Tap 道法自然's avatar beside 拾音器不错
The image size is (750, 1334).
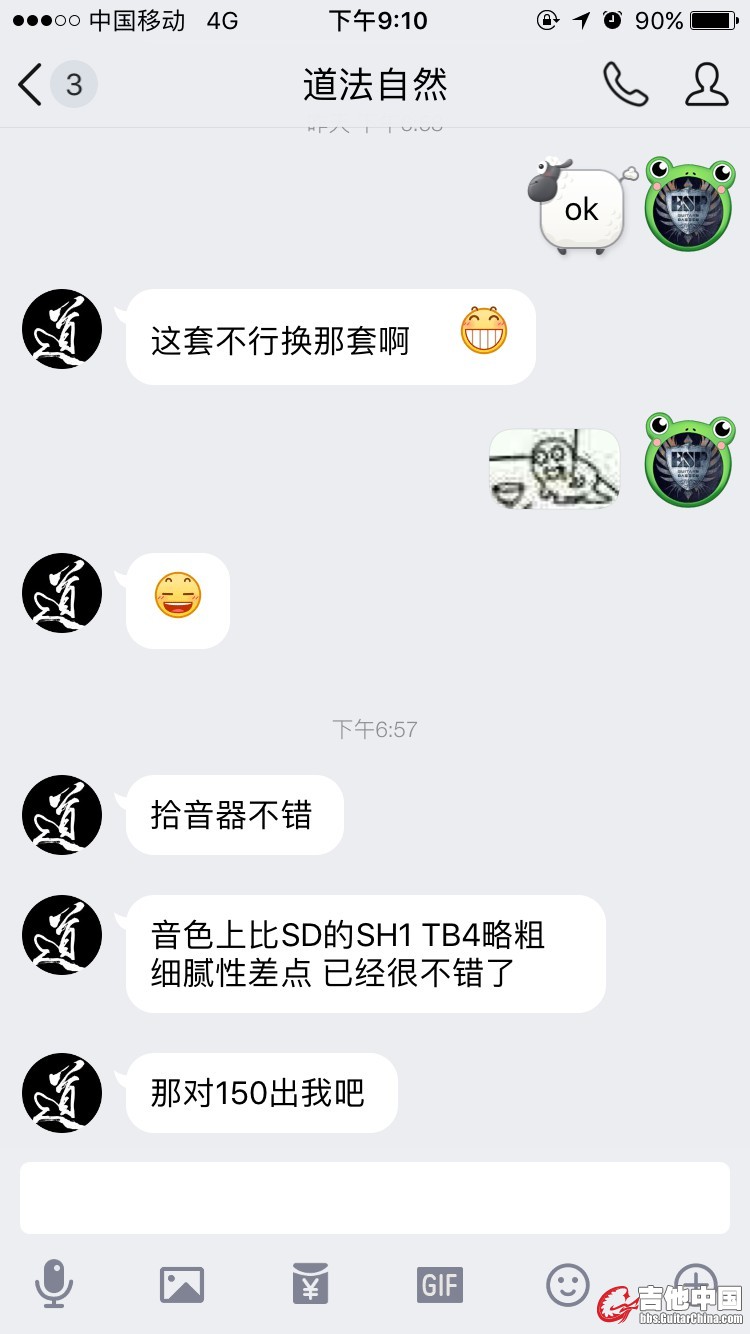[x=62, y=815]
